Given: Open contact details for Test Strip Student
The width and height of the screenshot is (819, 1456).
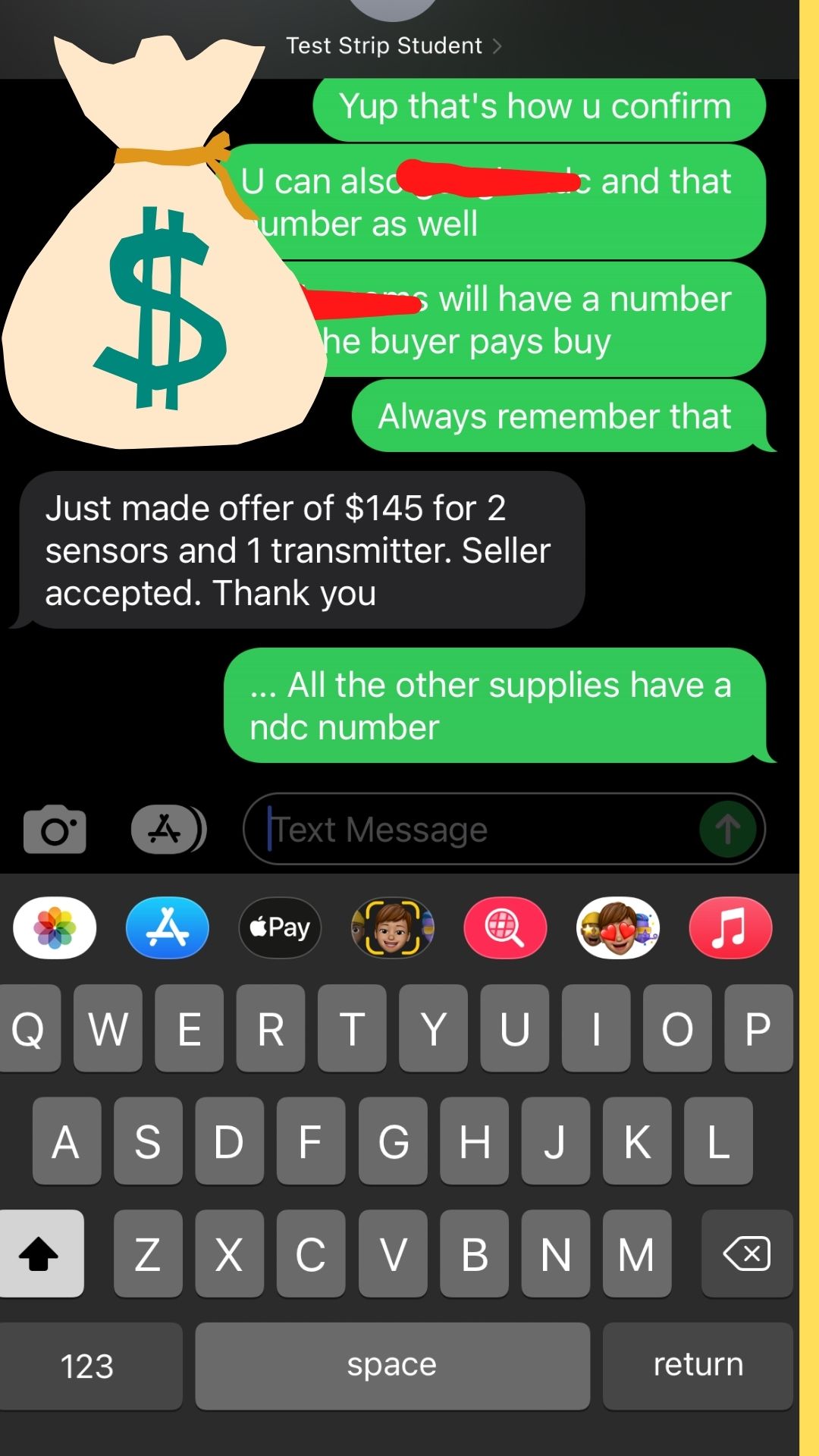Looking at the screenshot, I should click(394, 45).
